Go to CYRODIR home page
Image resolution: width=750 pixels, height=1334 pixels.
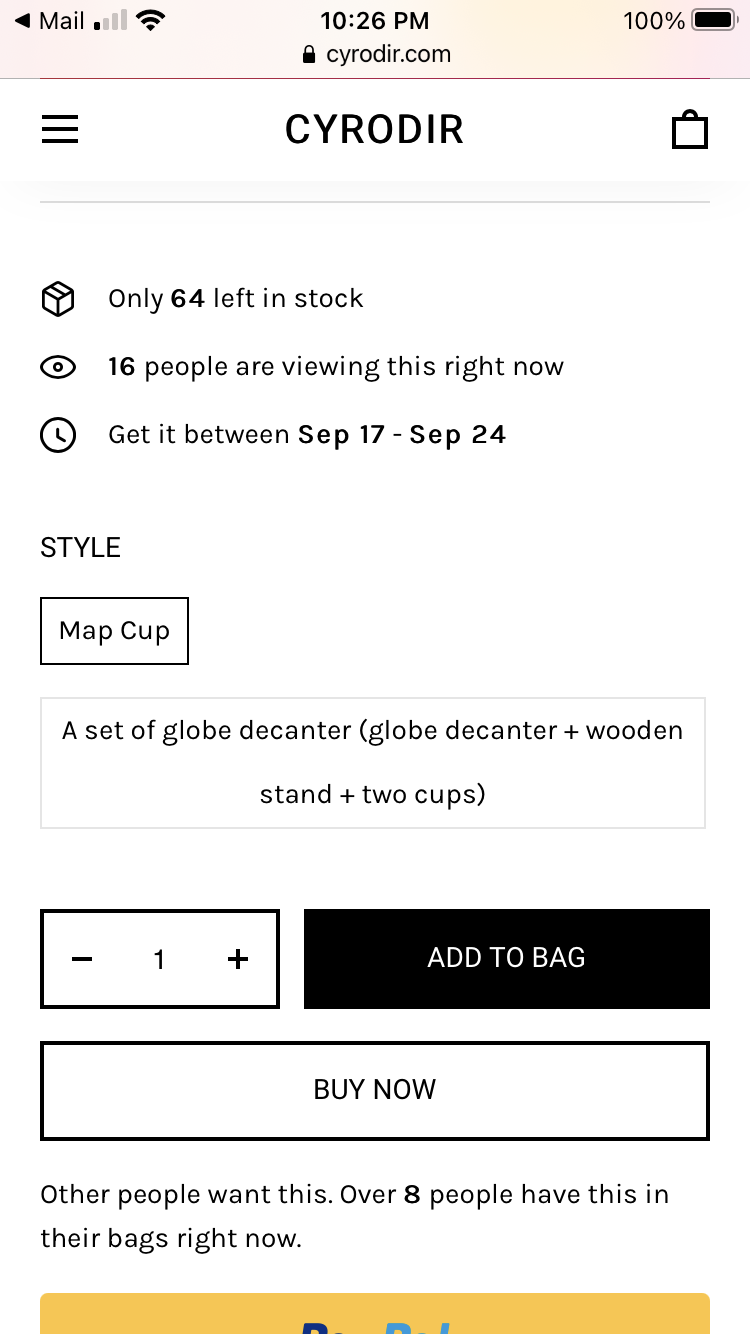click(x=374, y=130)
